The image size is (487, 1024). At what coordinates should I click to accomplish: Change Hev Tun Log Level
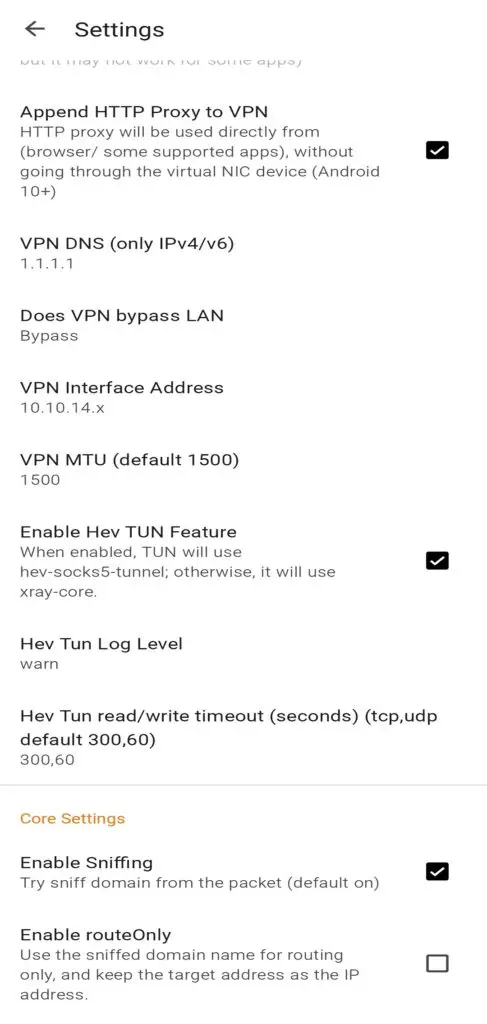244,653
